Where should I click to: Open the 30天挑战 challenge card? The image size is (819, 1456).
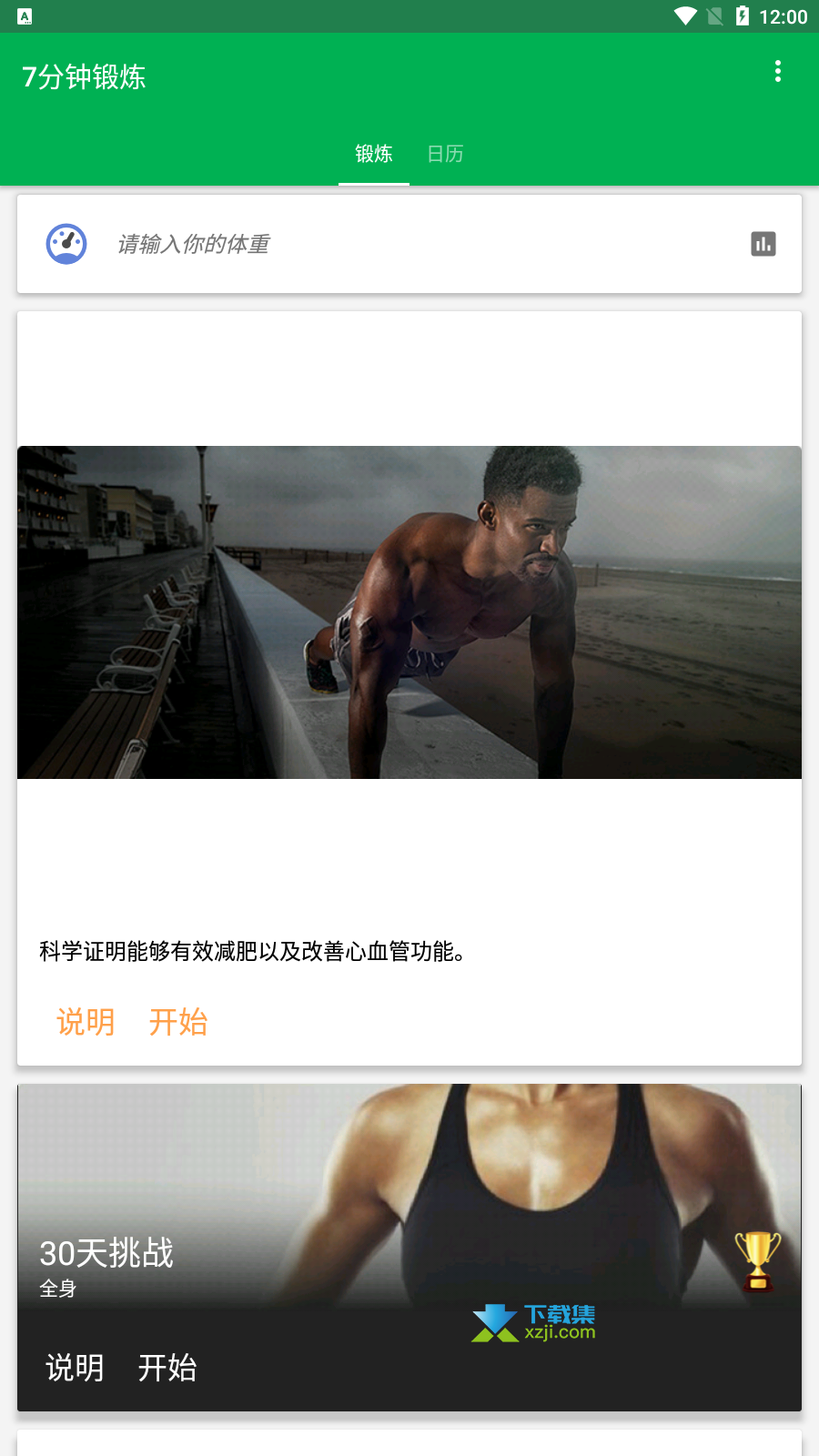[x=409, y=1197]
